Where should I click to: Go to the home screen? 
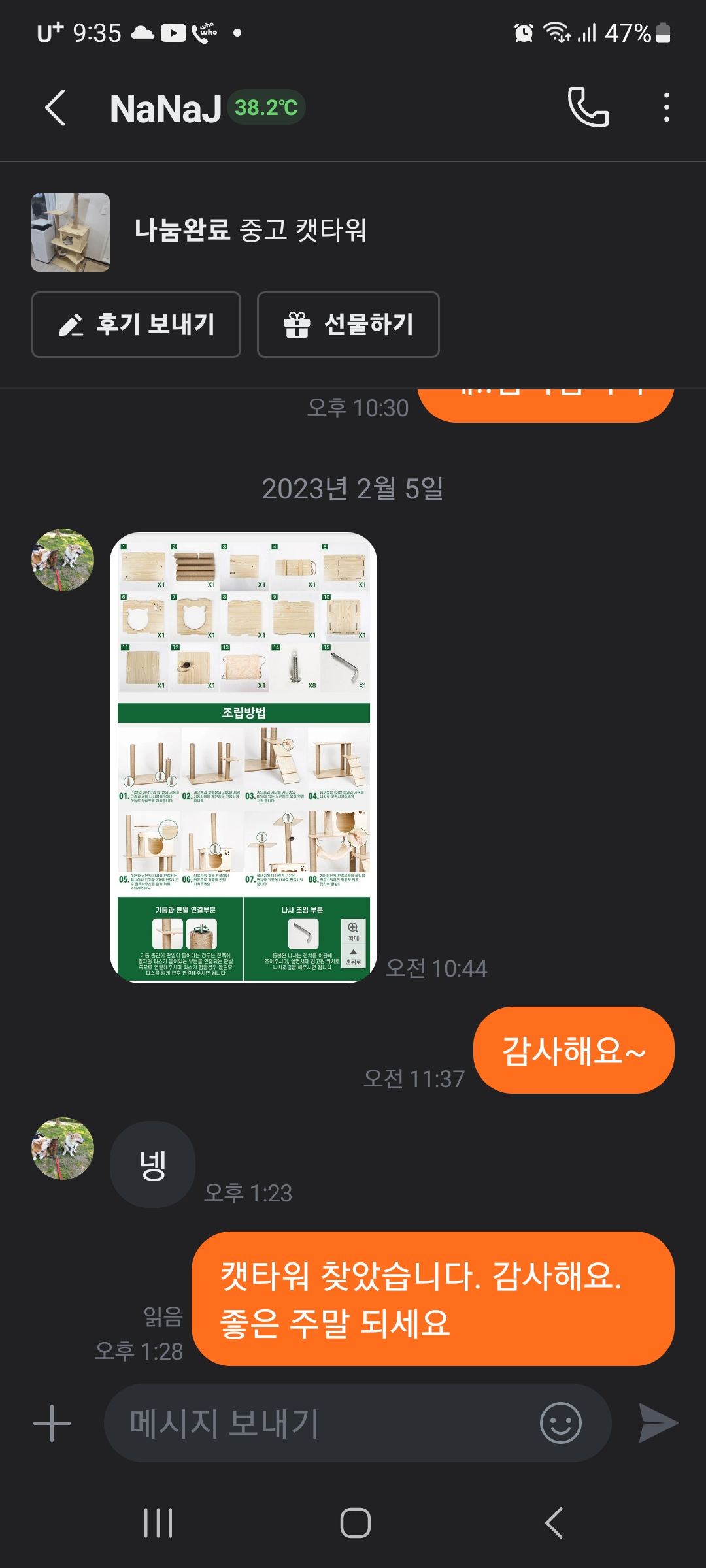tap(355, 1523)
